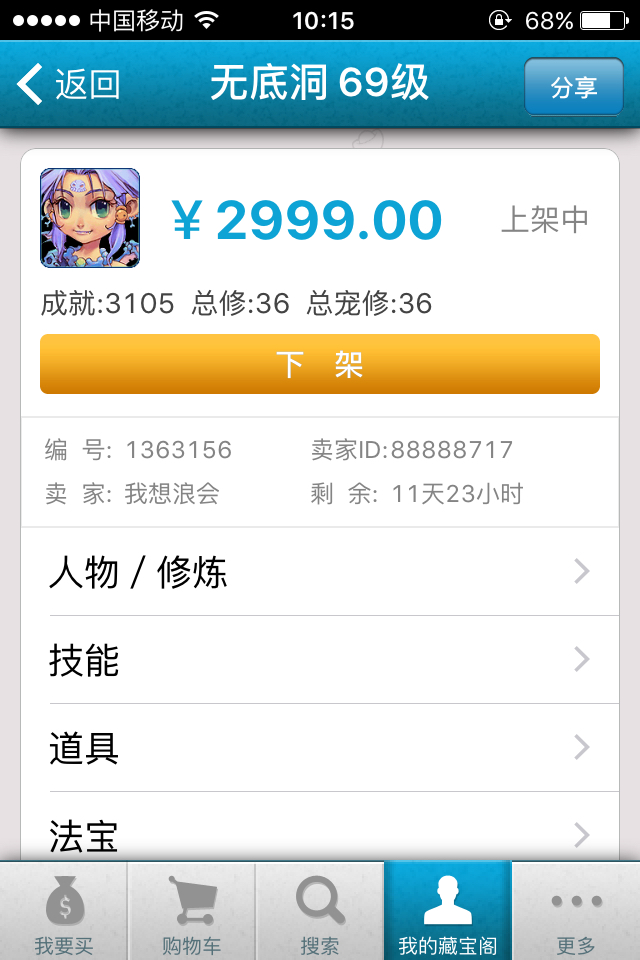Share this listing via 分享
This screenshot has height=960, width=640.
pyautogui.click(x=573, y=87)
